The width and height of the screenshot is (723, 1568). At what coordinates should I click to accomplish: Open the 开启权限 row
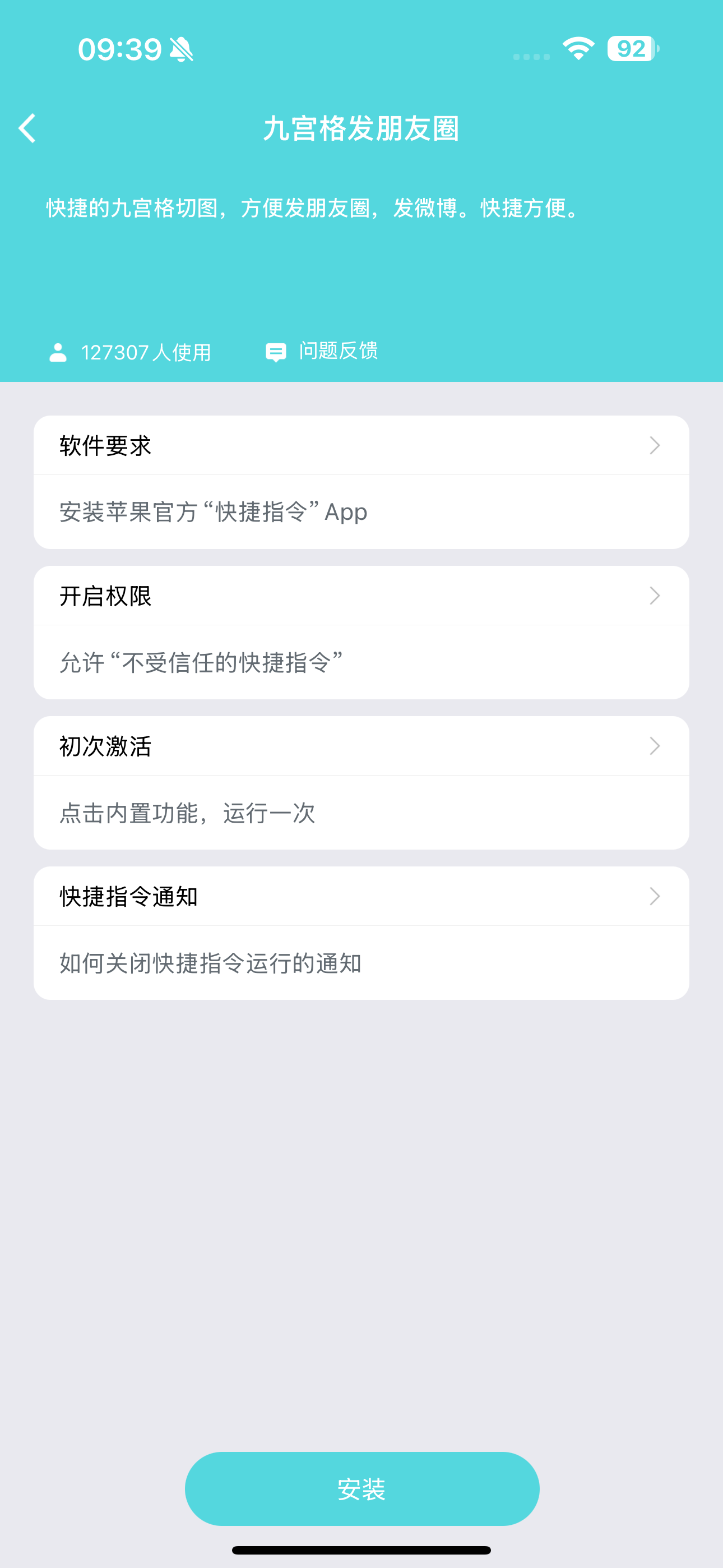[361, 596]
